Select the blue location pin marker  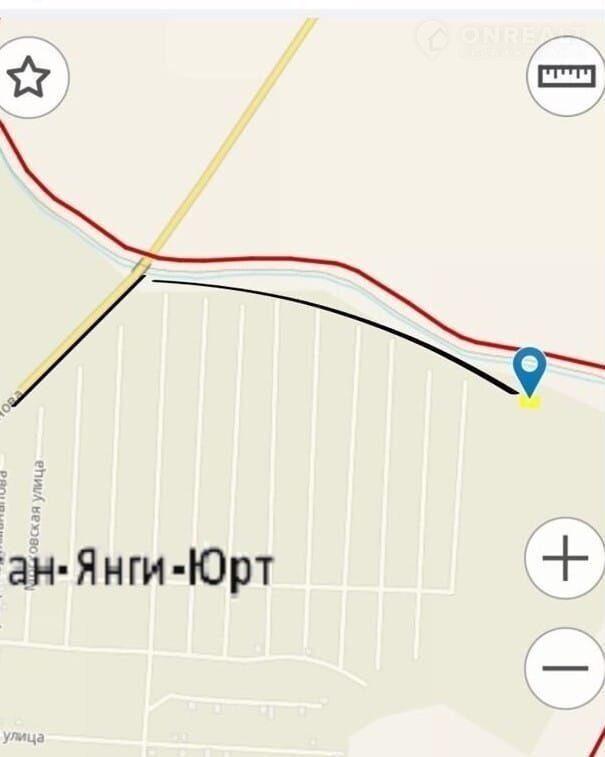[529, 368]
